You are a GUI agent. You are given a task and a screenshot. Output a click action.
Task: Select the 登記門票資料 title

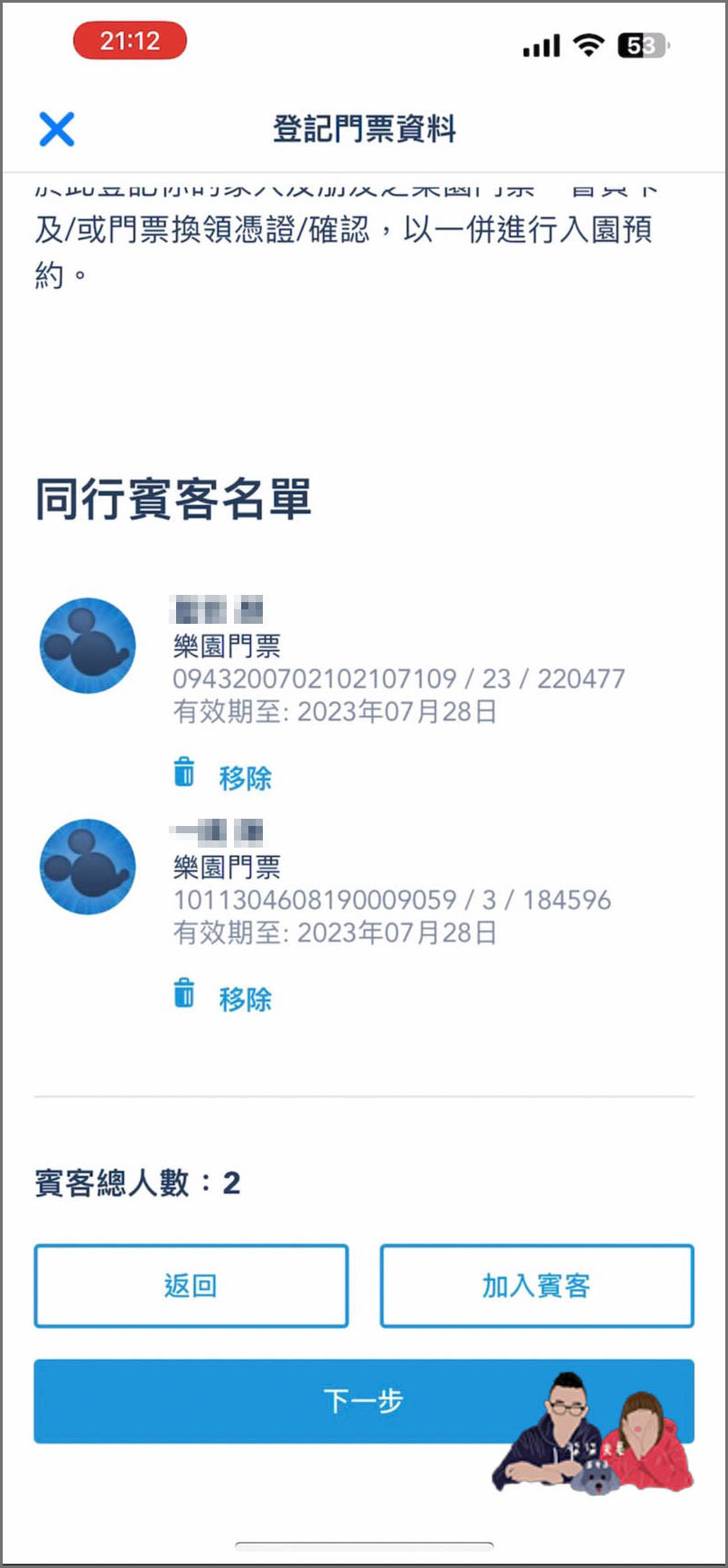[x=363, y=128]
